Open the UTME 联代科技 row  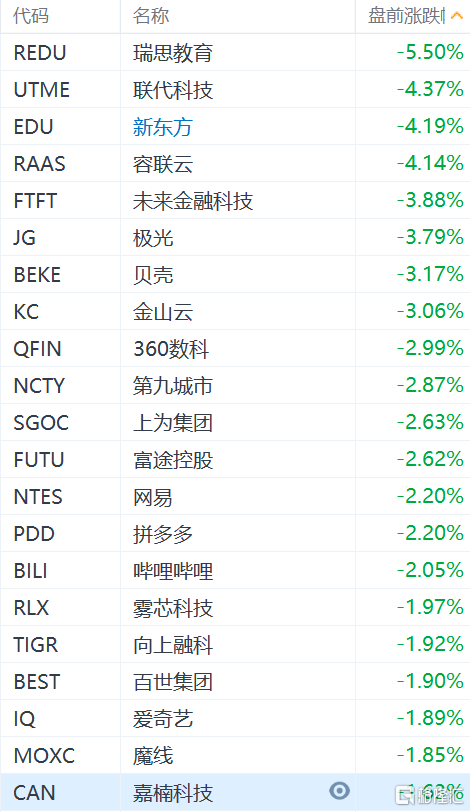point(235,90)
